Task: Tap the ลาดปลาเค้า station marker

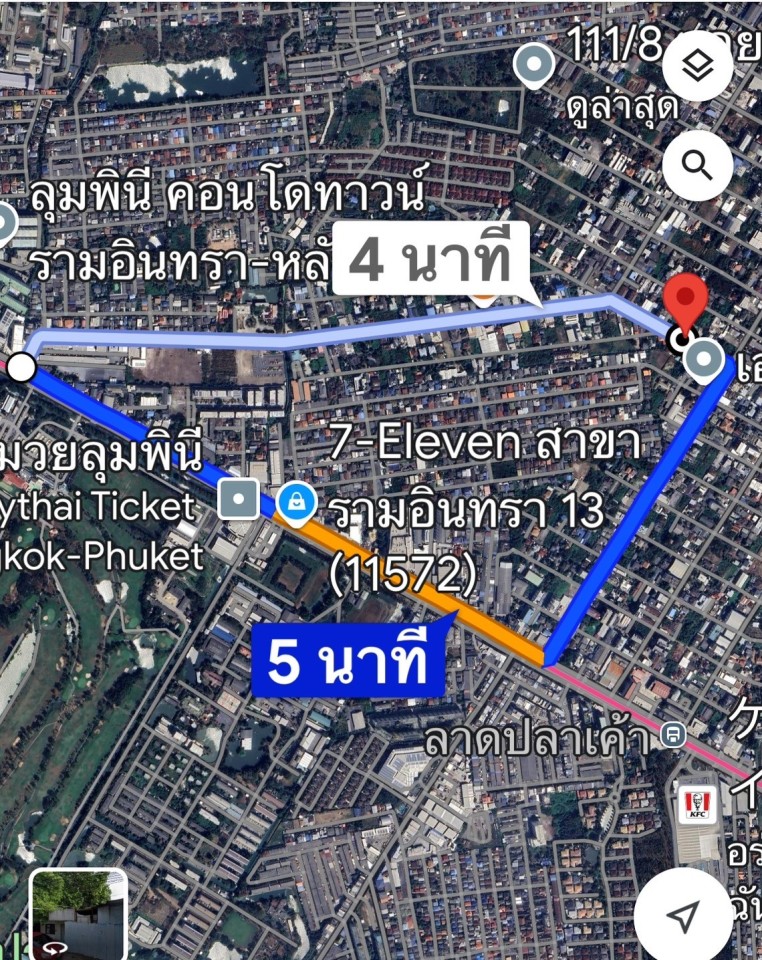Action: pos(674,738)
